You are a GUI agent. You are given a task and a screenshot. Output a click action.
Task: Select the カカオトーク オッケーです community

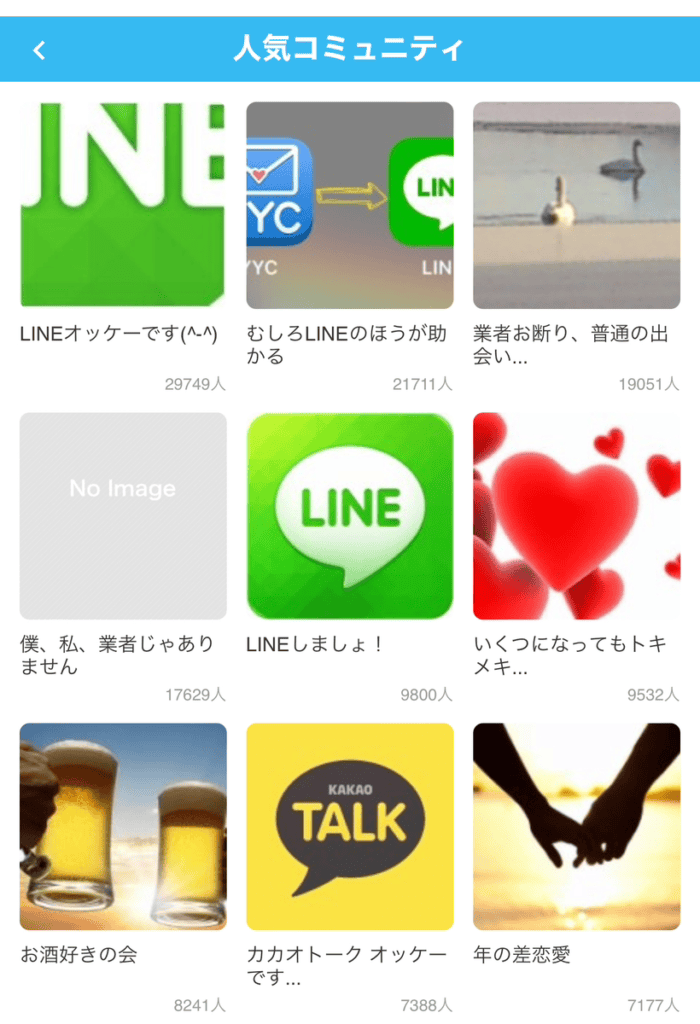click(x=350, y=826)
